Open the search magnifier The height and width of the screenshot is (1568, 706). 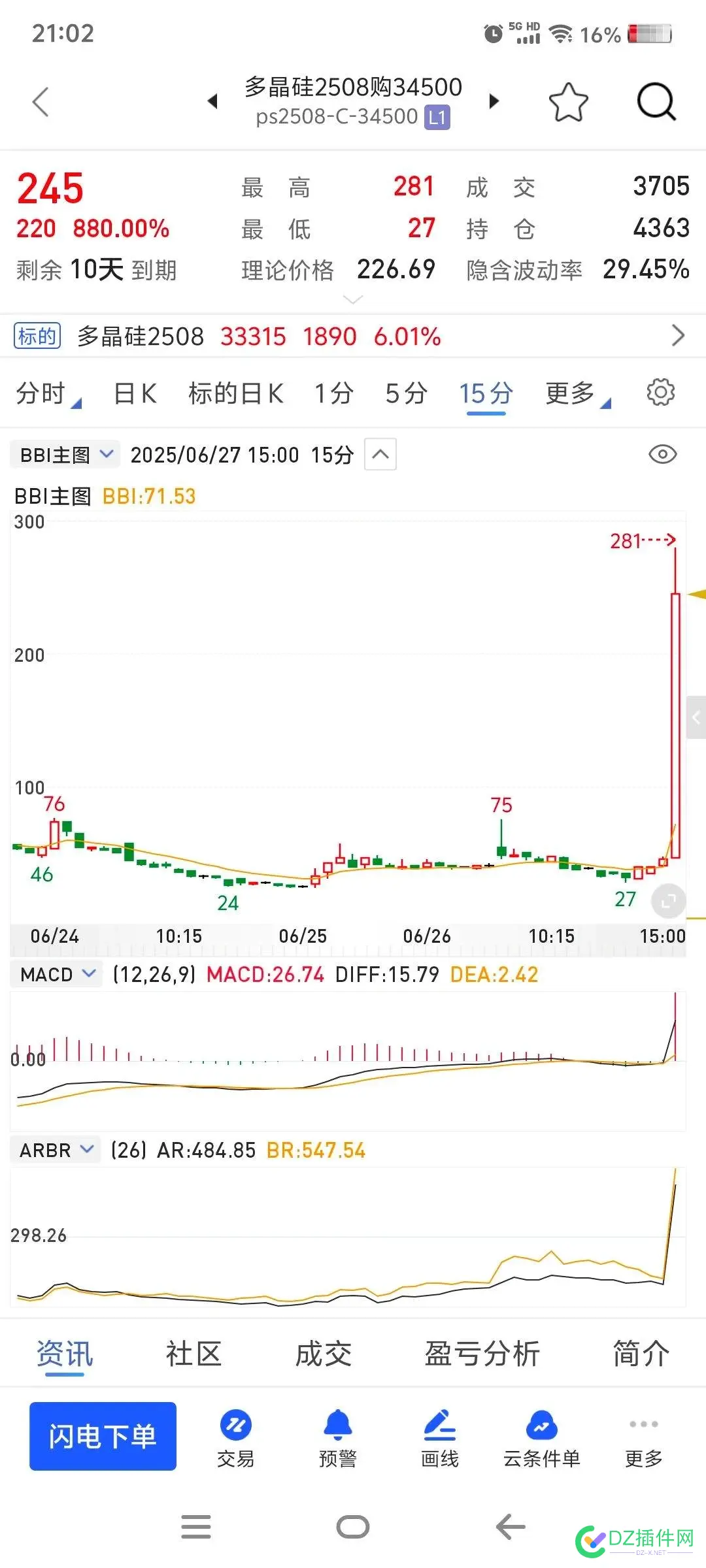(x=657, y=102)
